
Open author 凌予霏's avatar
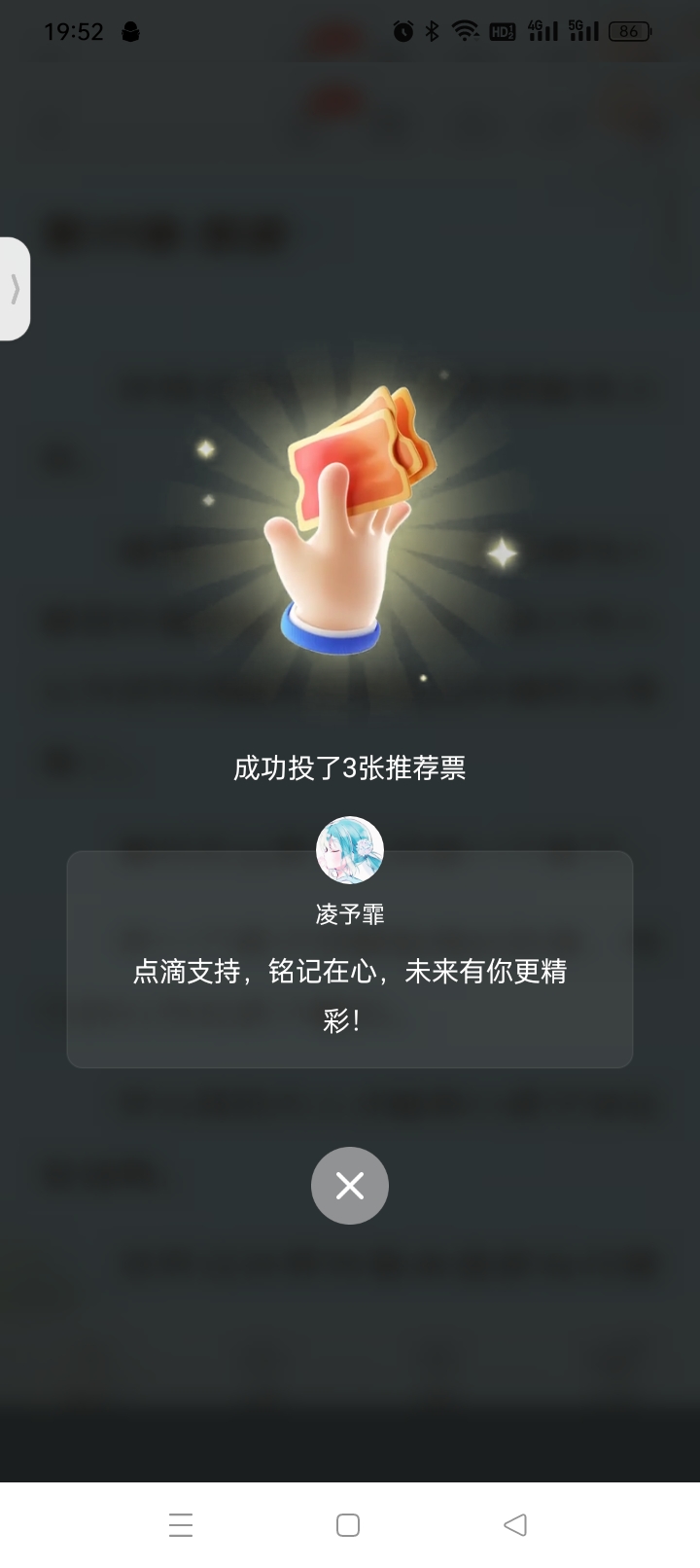pos(350,850)
